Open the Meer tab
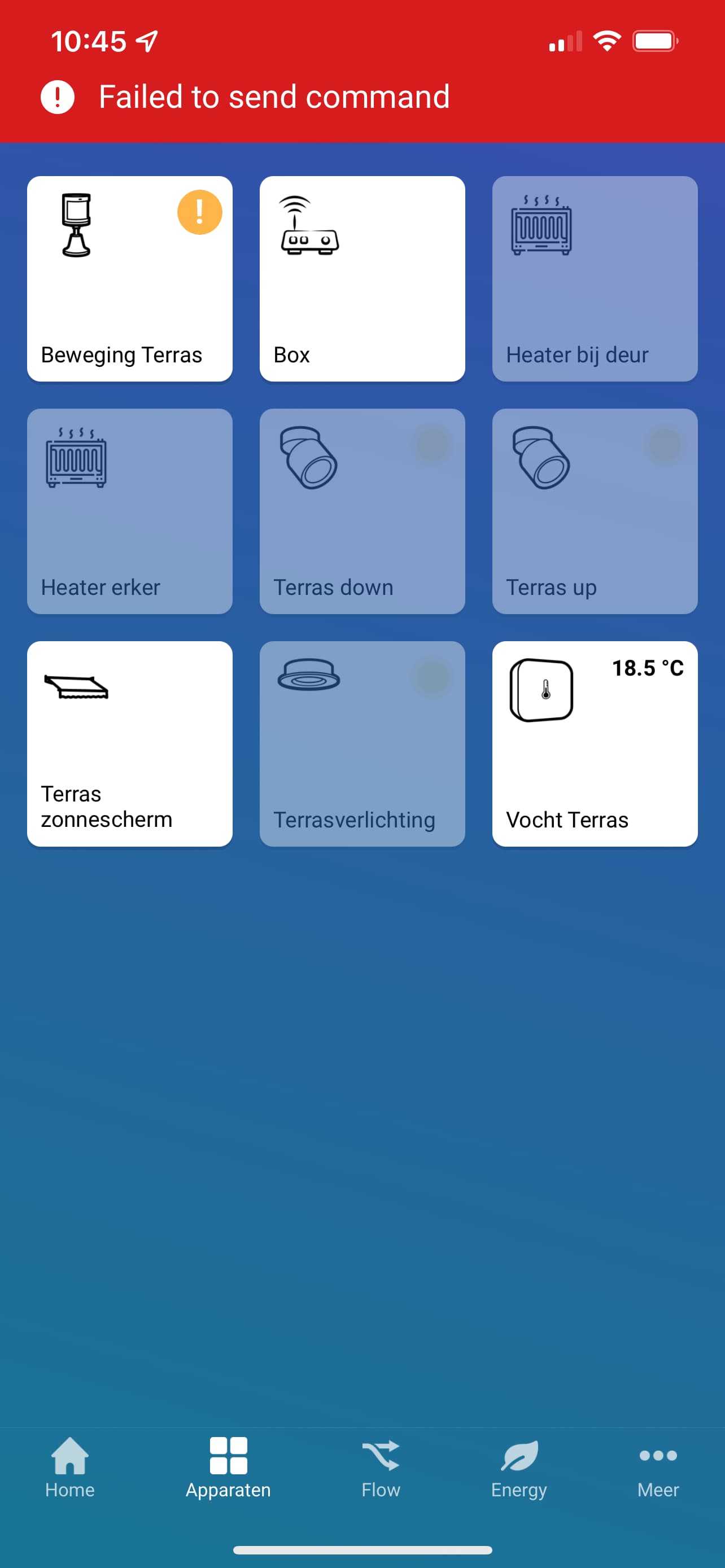The width and height of the screenshot is (725, 1568). (657, 1467)
